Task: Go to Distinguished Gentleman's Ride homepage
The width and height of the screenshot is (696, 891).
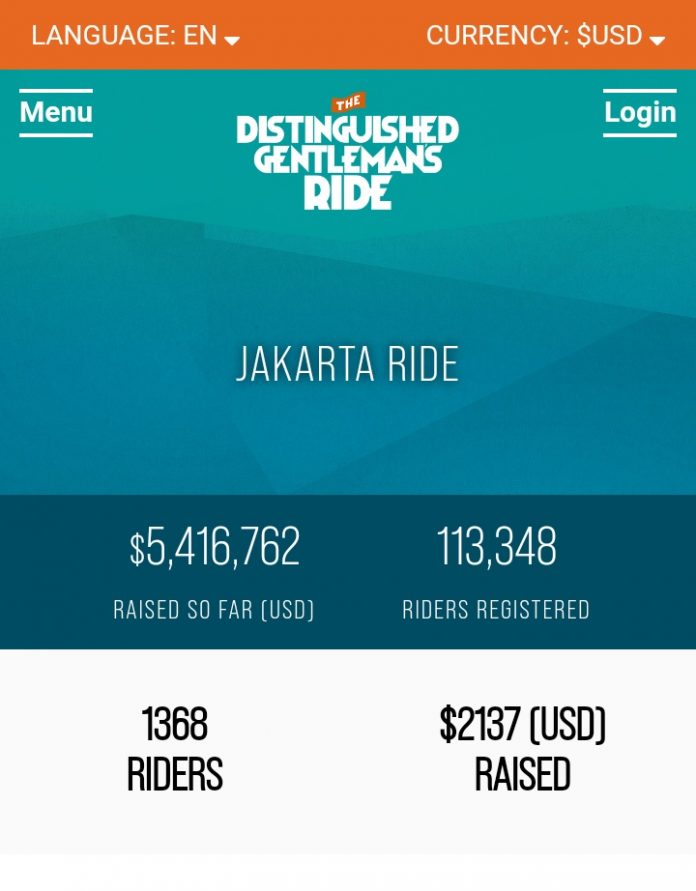Action: click(347, 152)
